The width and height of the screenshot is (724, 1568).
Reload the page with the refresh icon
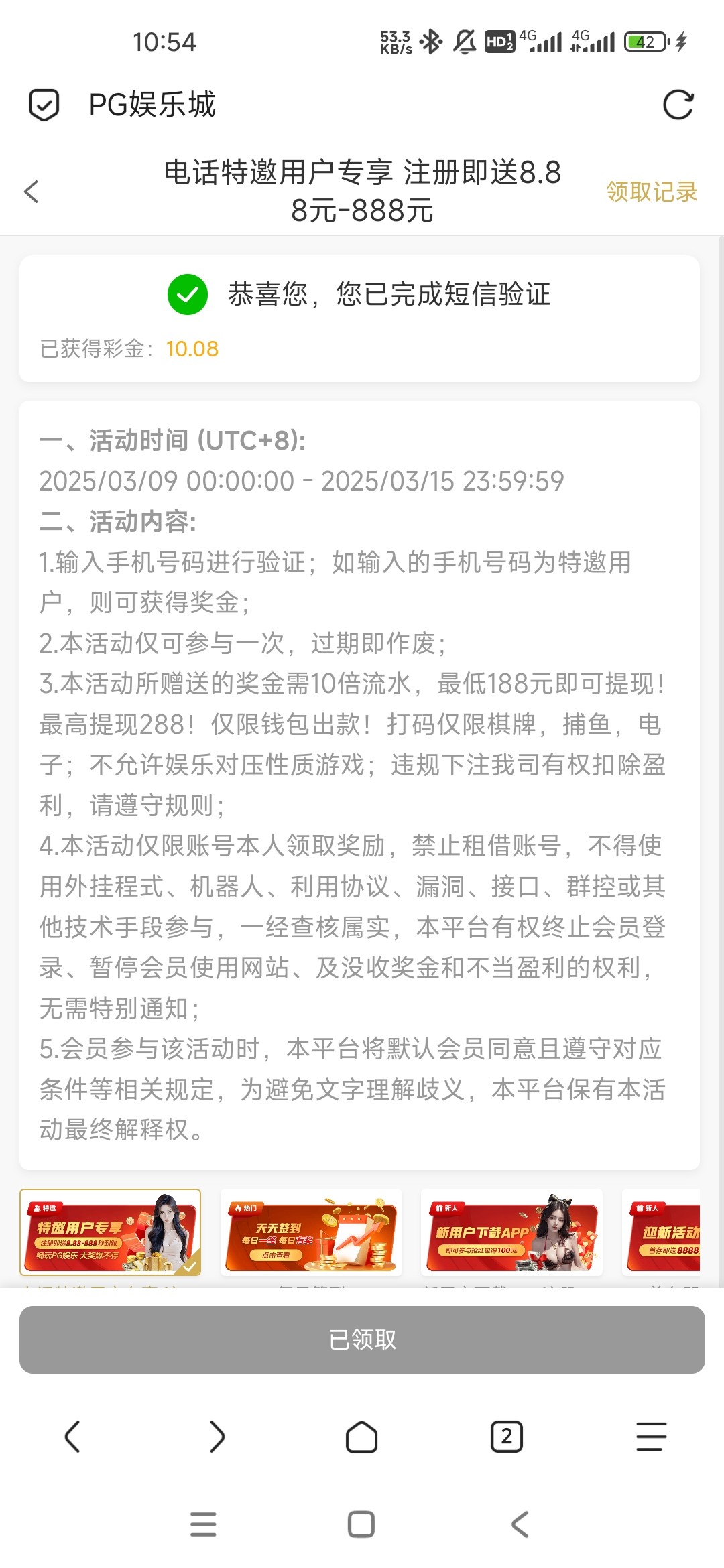tap(678, 105)
